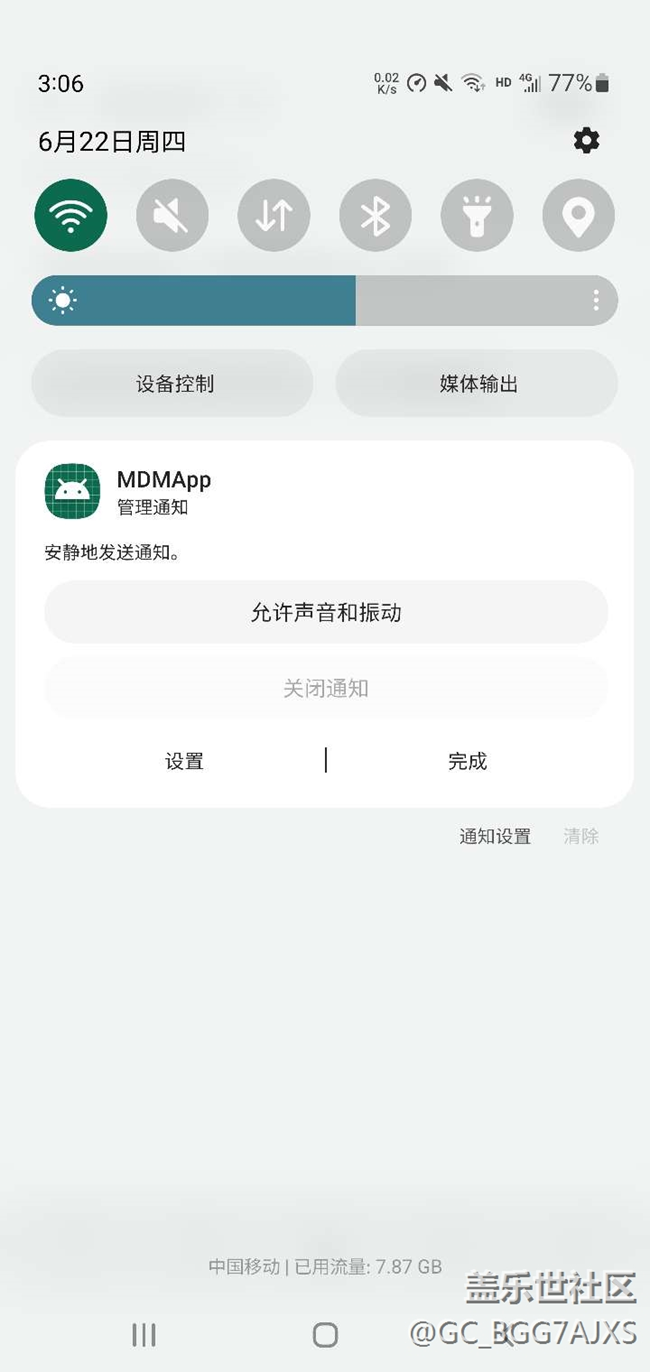Viewport: 650px width, 1372px height.
Task: Turn off the Wi-Fi quick toggle
Action: (x=71, y=215)
